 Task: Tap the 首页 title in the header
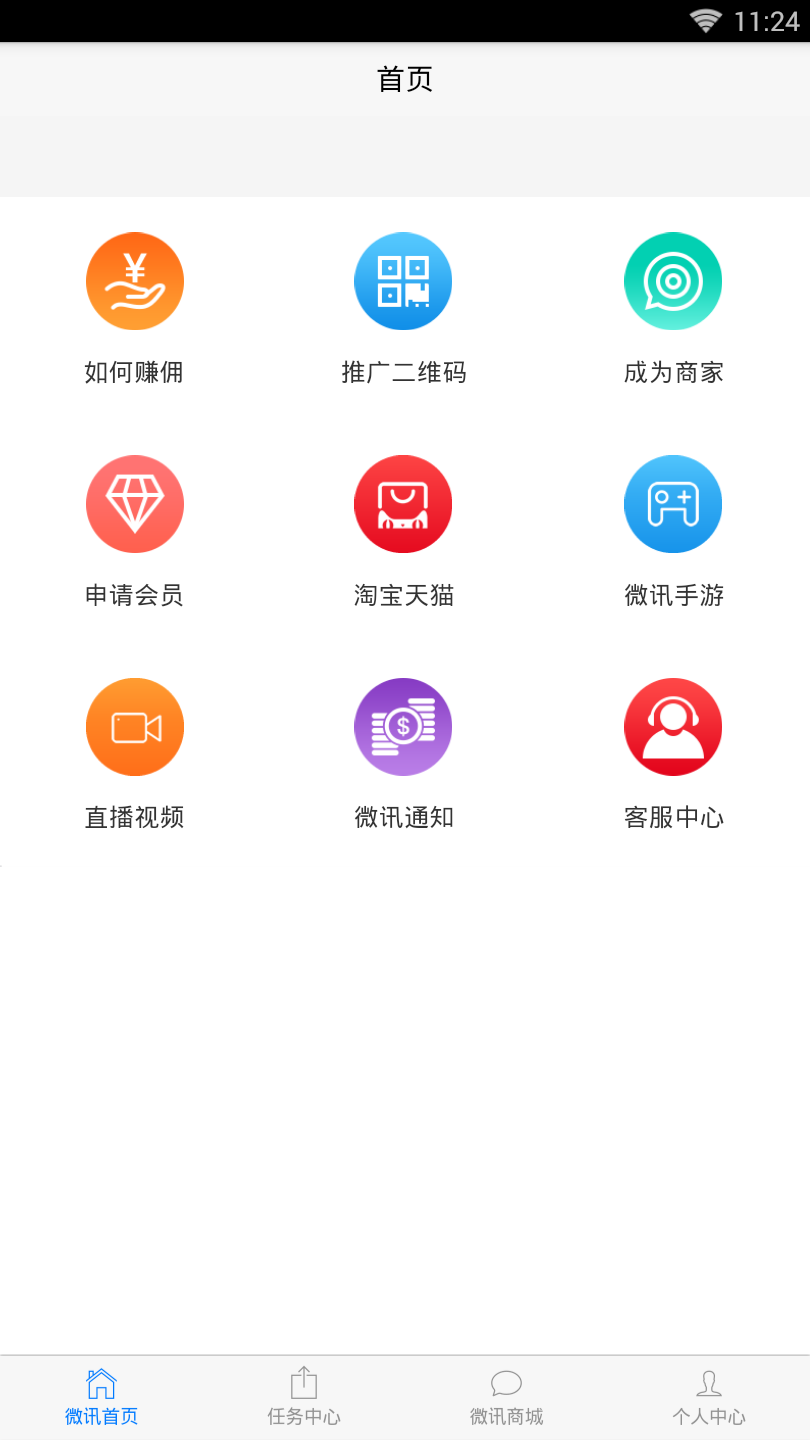404,78
